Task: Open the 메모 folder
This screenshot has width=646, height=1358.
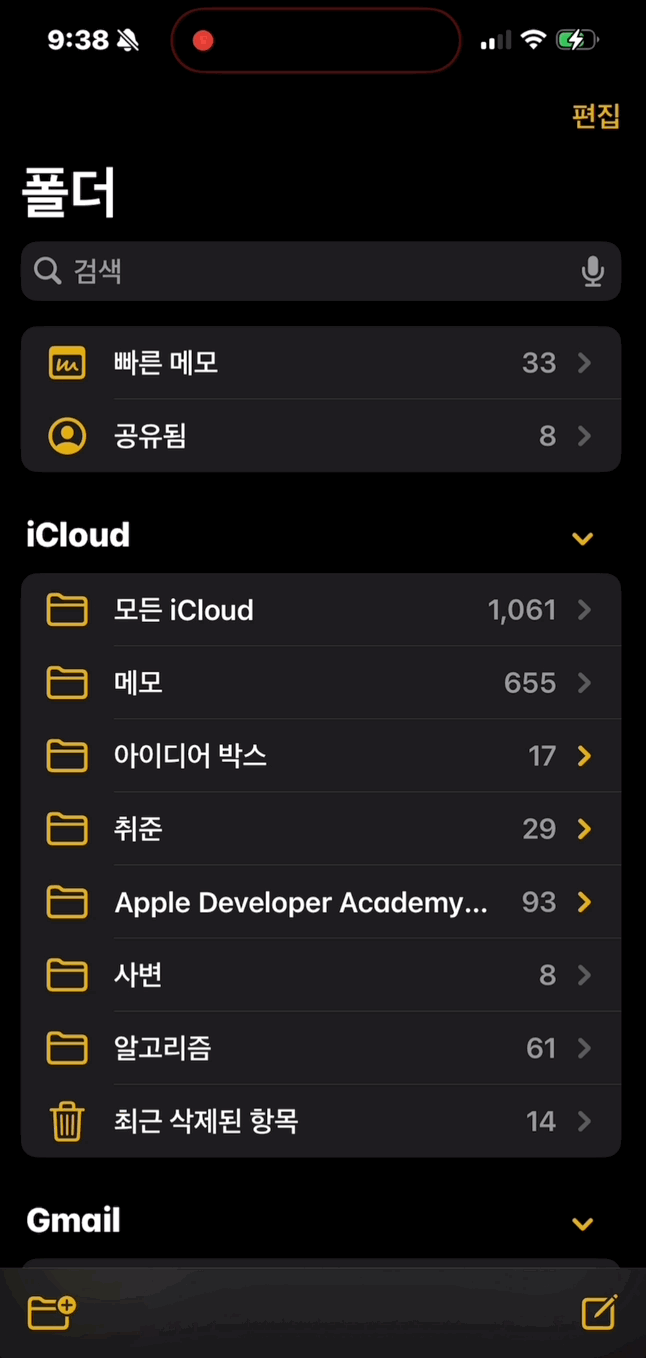Action: (320, 683)
